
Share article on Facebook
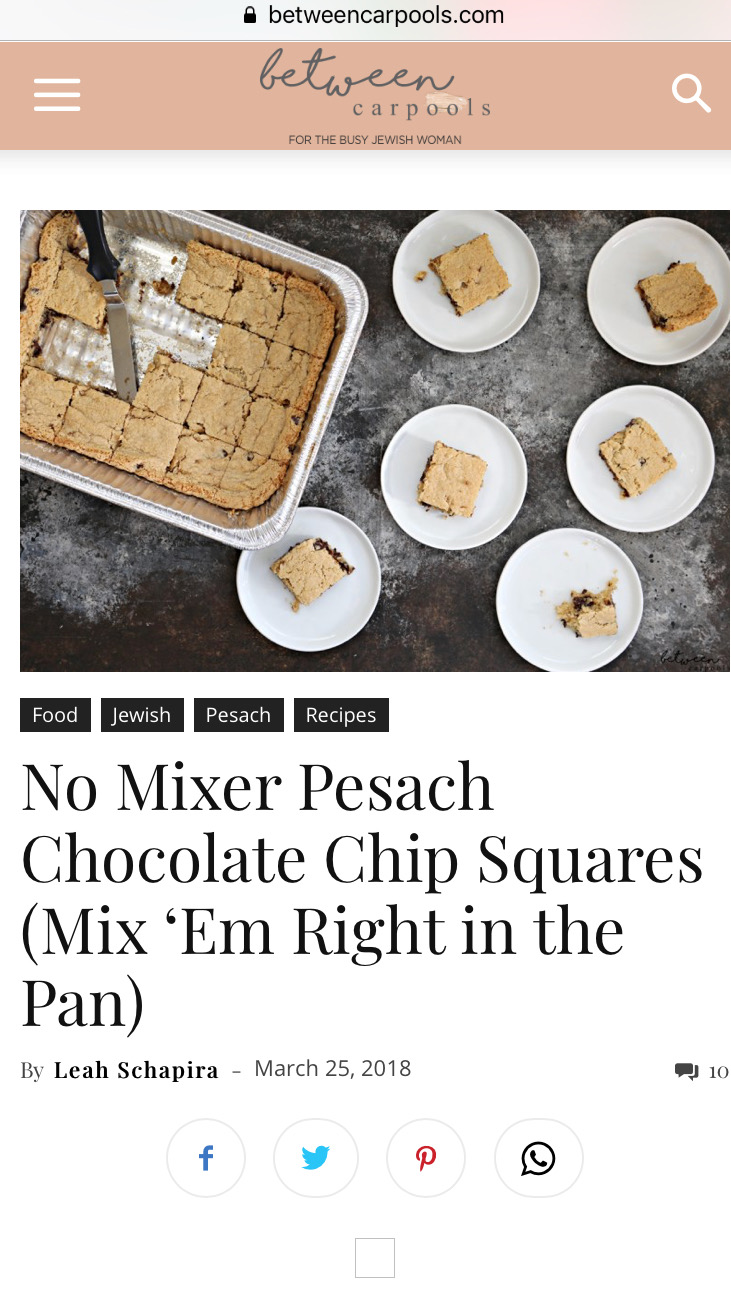coord(206,1158)
